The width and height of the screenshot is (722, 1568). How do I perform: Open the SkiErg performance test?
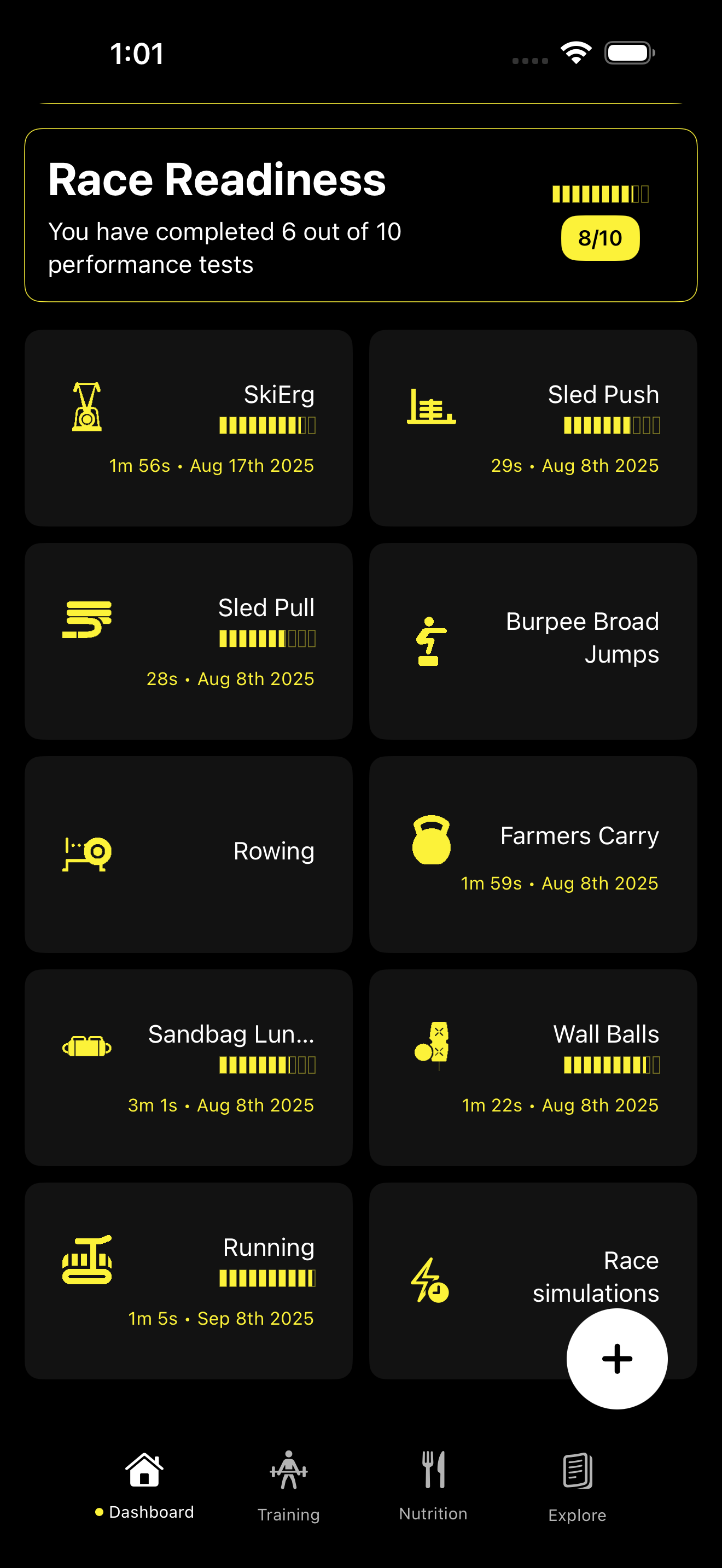pos(189,428)
